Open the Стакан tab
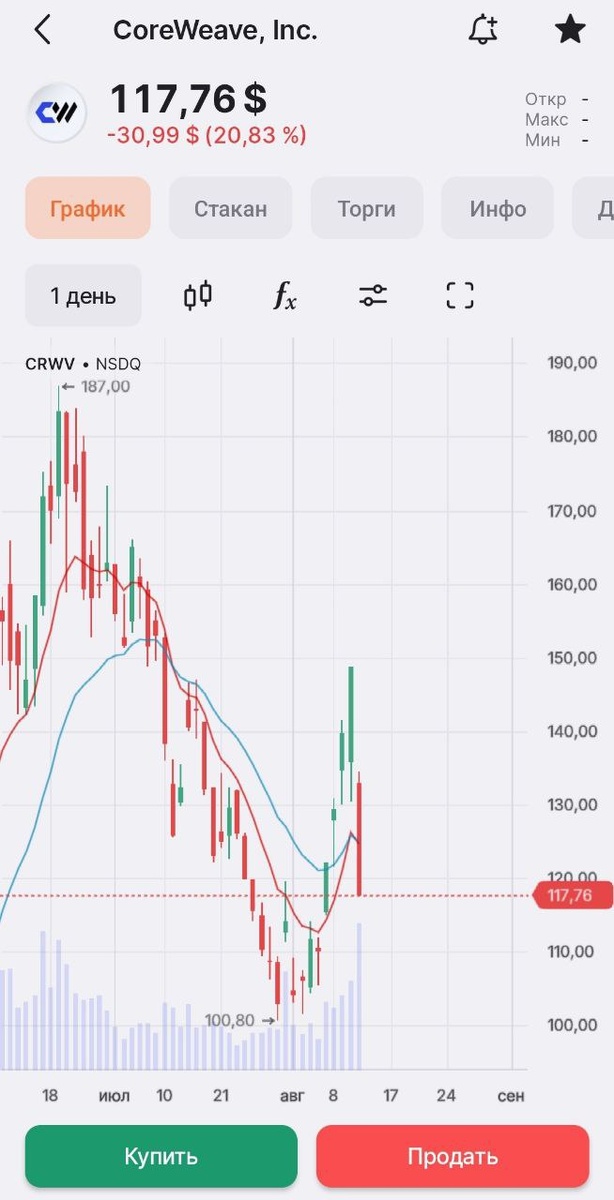This screenshot has width=614, height=1200. pyautogui.click(x=230, y=208)
